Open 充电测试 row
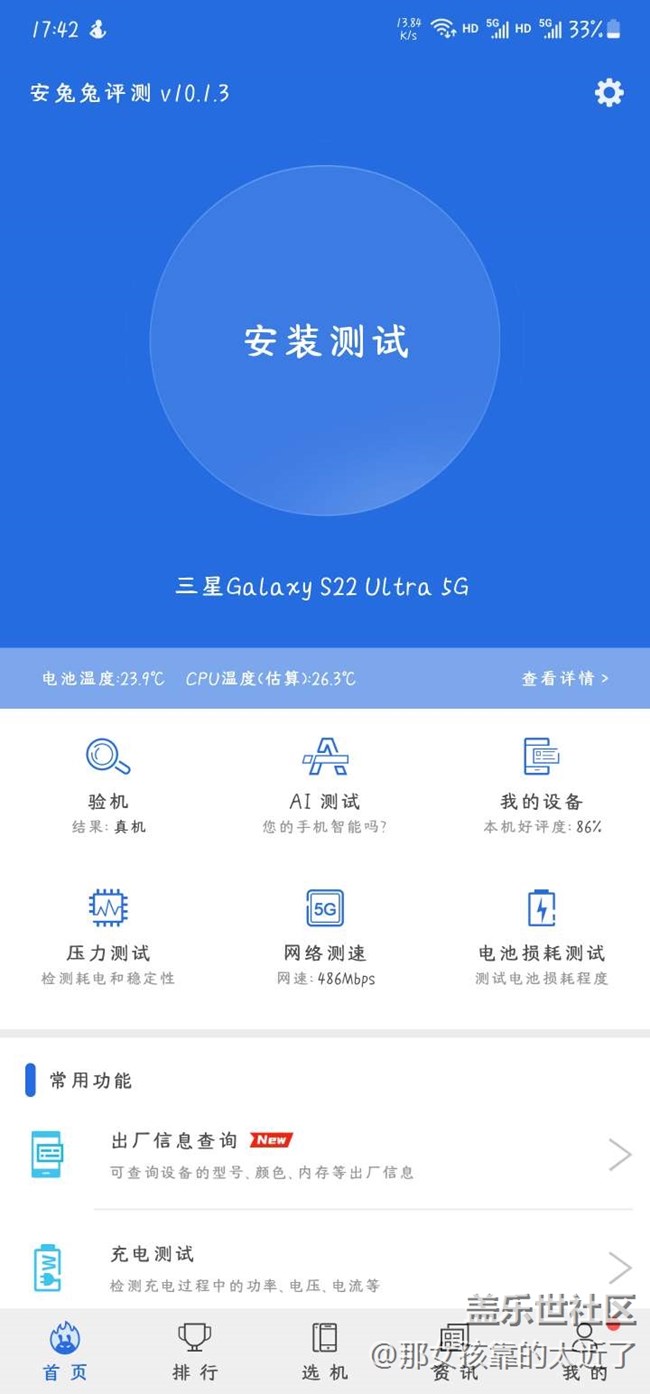Image resolution: width=650 pixels, height=1394 pixels. [x=325, y=1267]
